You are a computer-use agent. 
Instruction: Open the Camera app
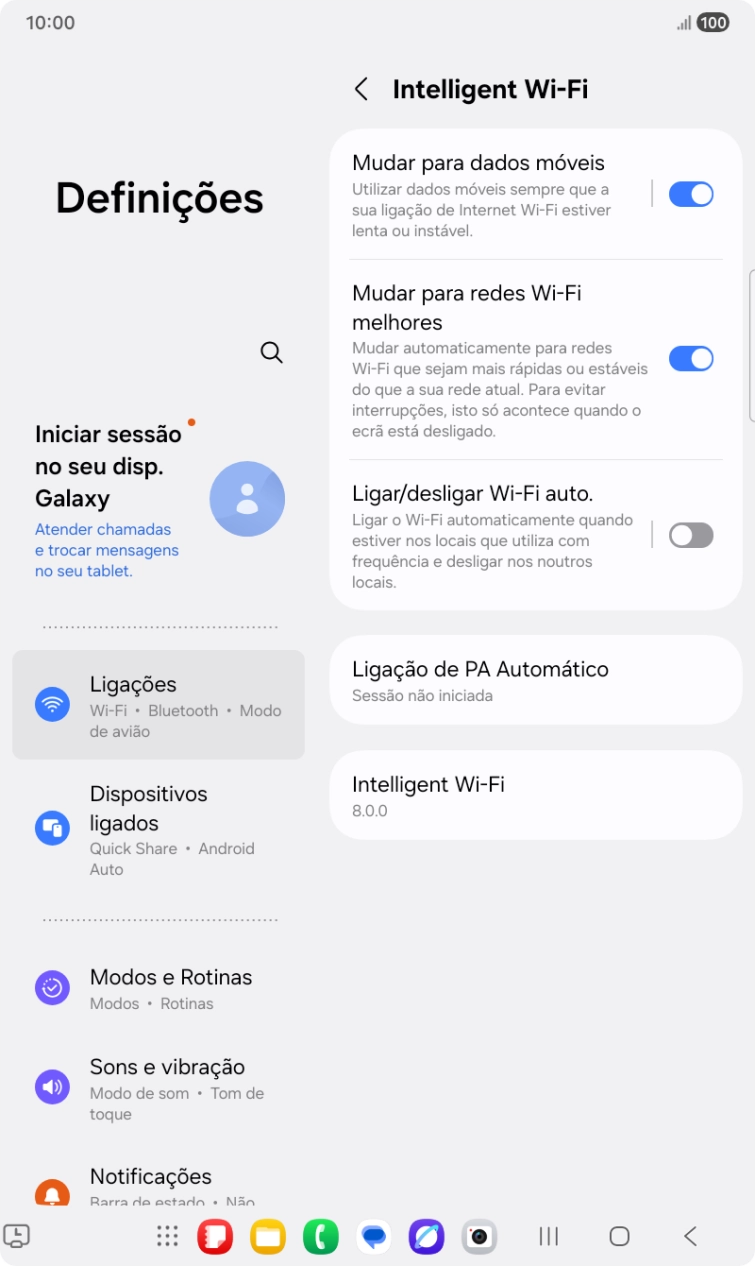tap(478, 1237)
